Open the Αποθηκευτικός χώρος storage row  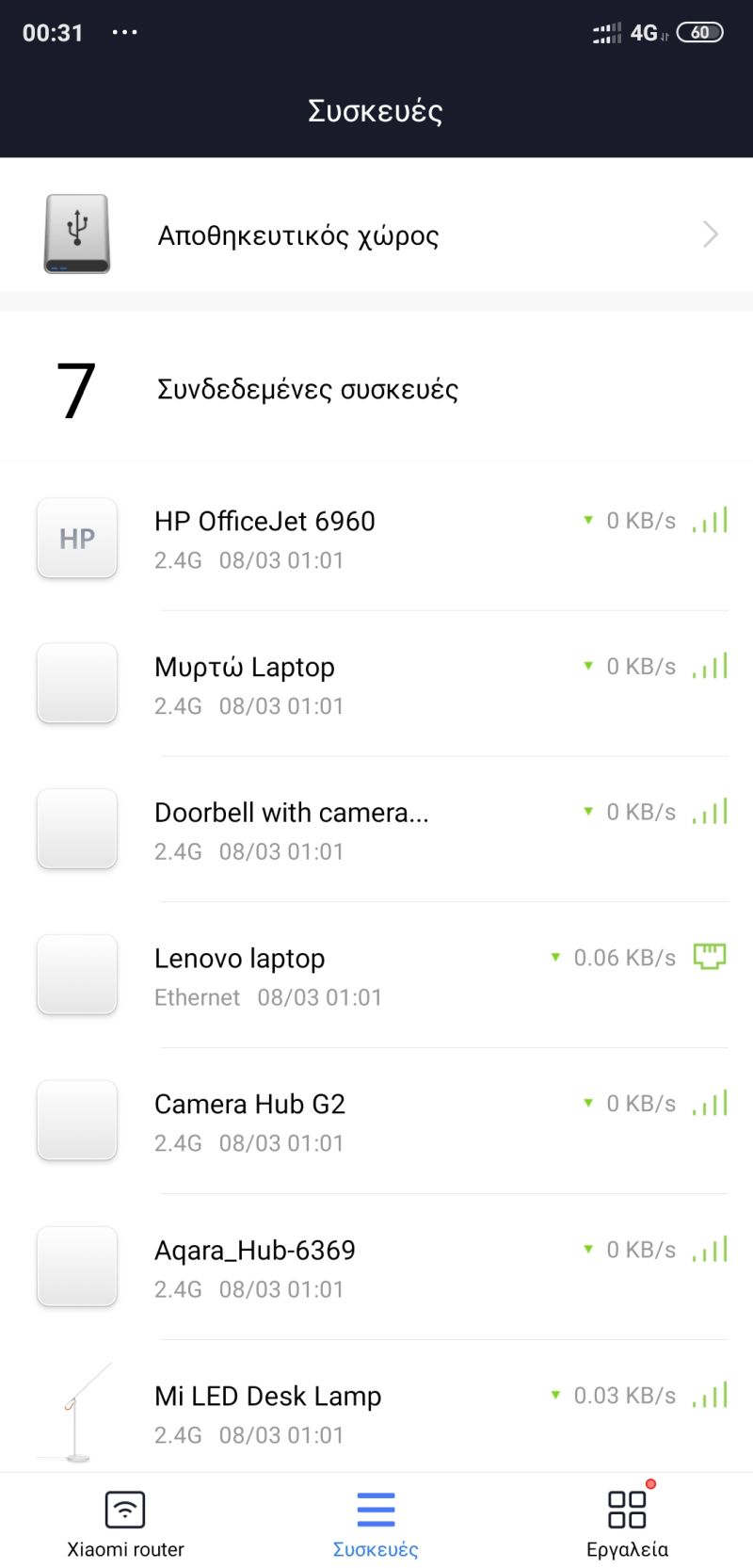coord(376,234)
